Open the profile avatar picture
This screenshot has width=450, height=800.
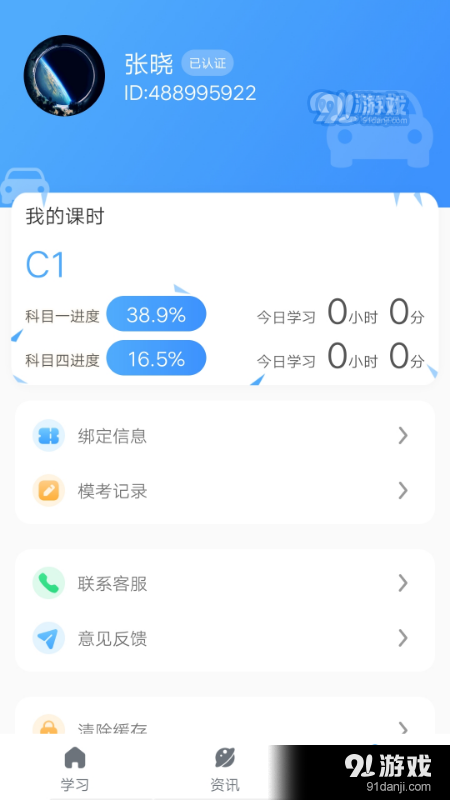pos(64,76)
